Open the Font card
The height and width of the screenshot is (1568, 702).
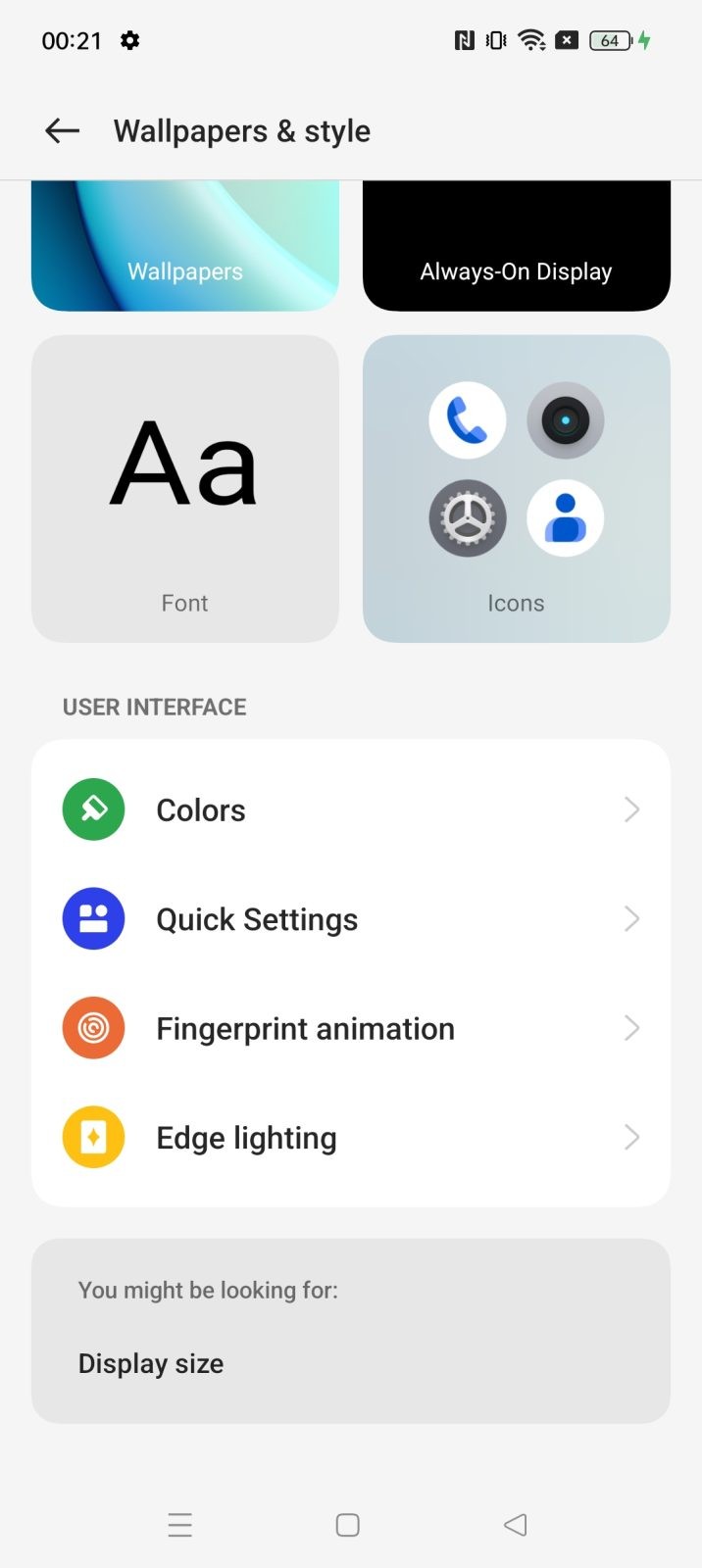point(185,489)
